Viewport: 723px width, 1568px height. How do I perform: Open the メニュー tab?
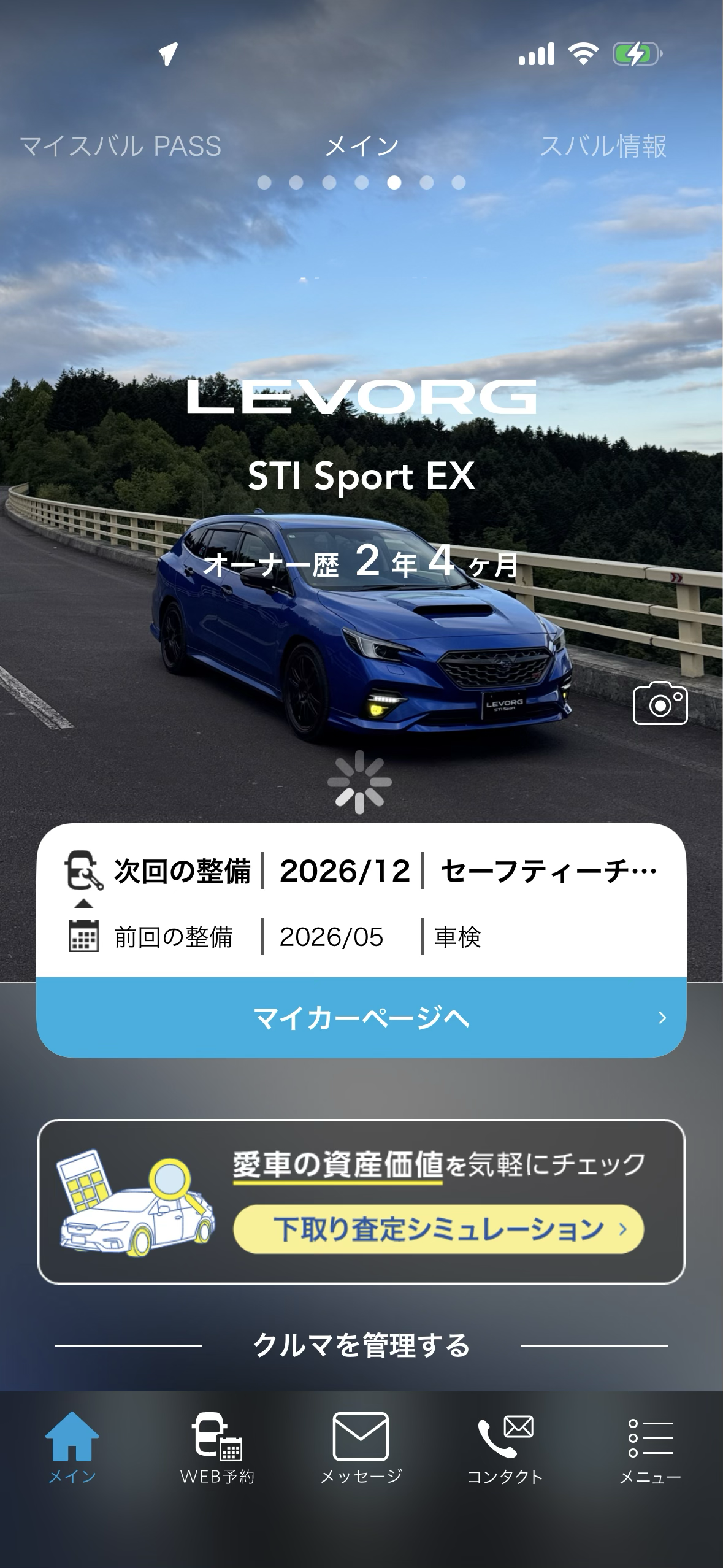(x=650, y=1448)
